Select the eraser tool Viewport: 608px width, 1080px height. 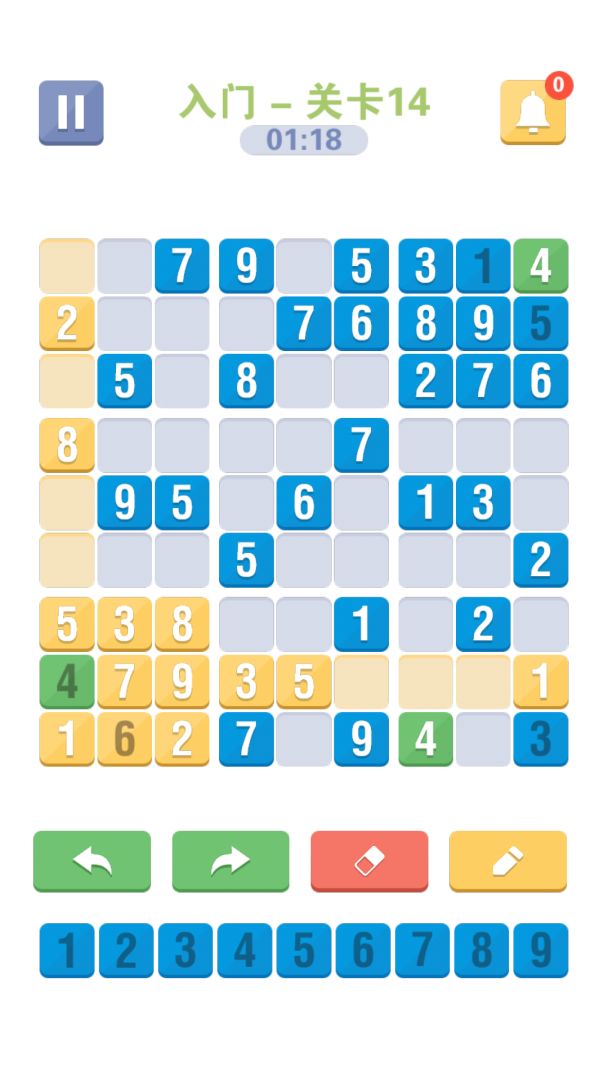point(369,860)
